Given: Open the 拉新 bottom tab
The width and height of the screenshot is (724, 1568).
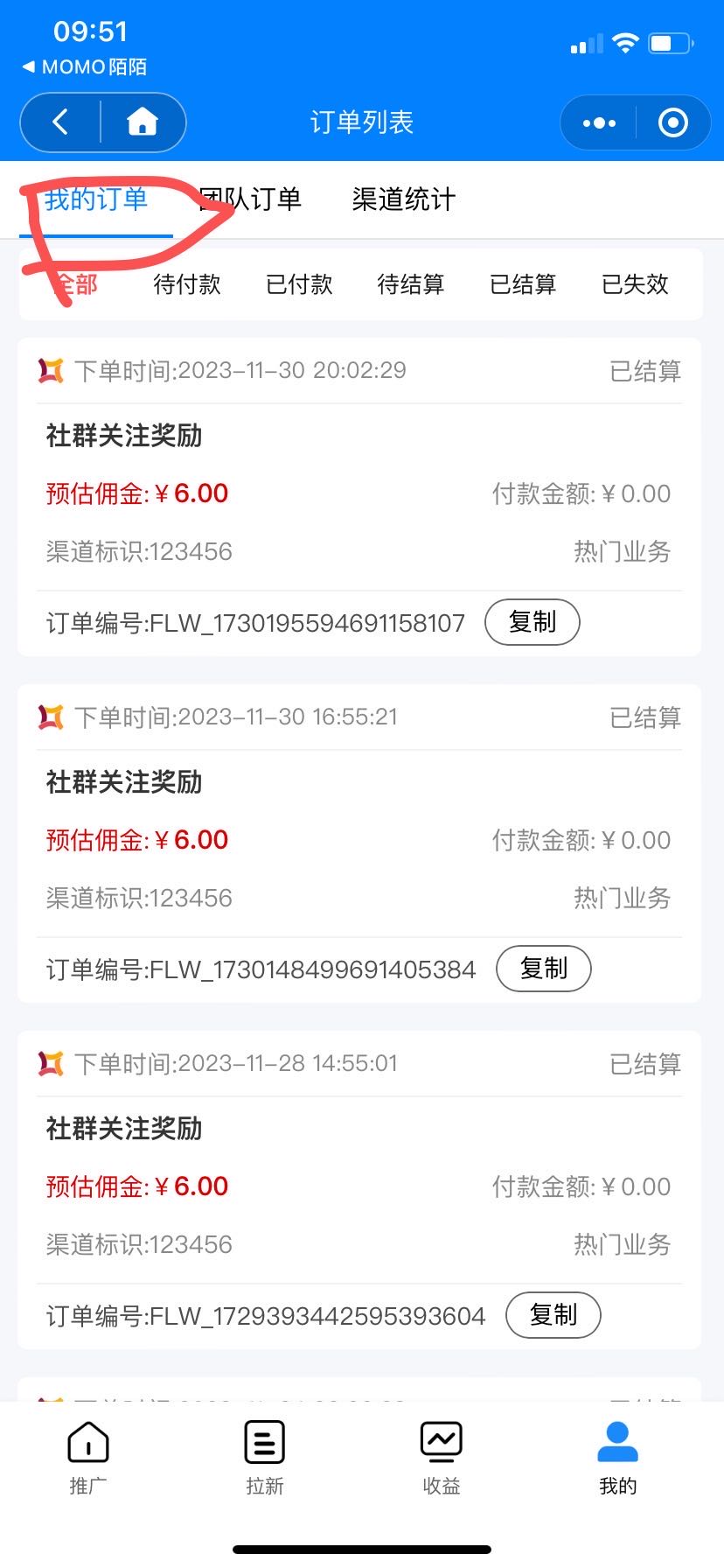Looking at the screenshot, I should coord(265,1458).
